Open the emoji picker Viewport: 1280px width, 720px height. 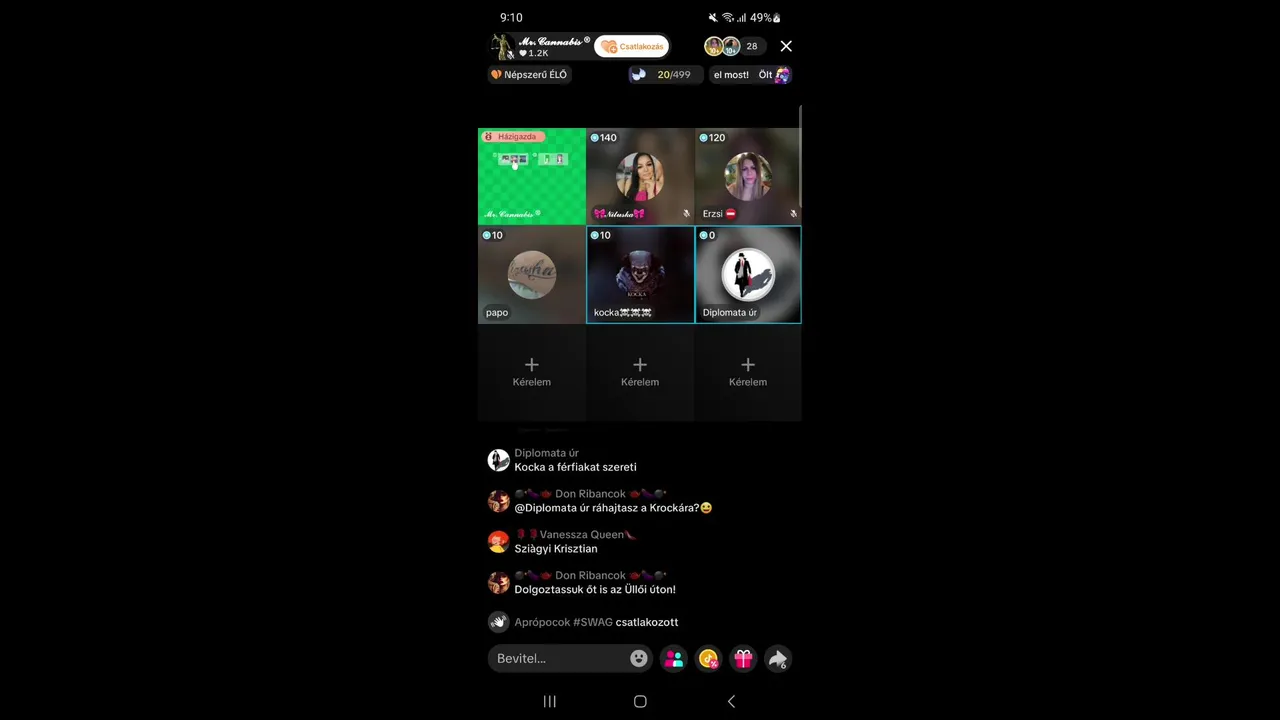coord(638,658)
